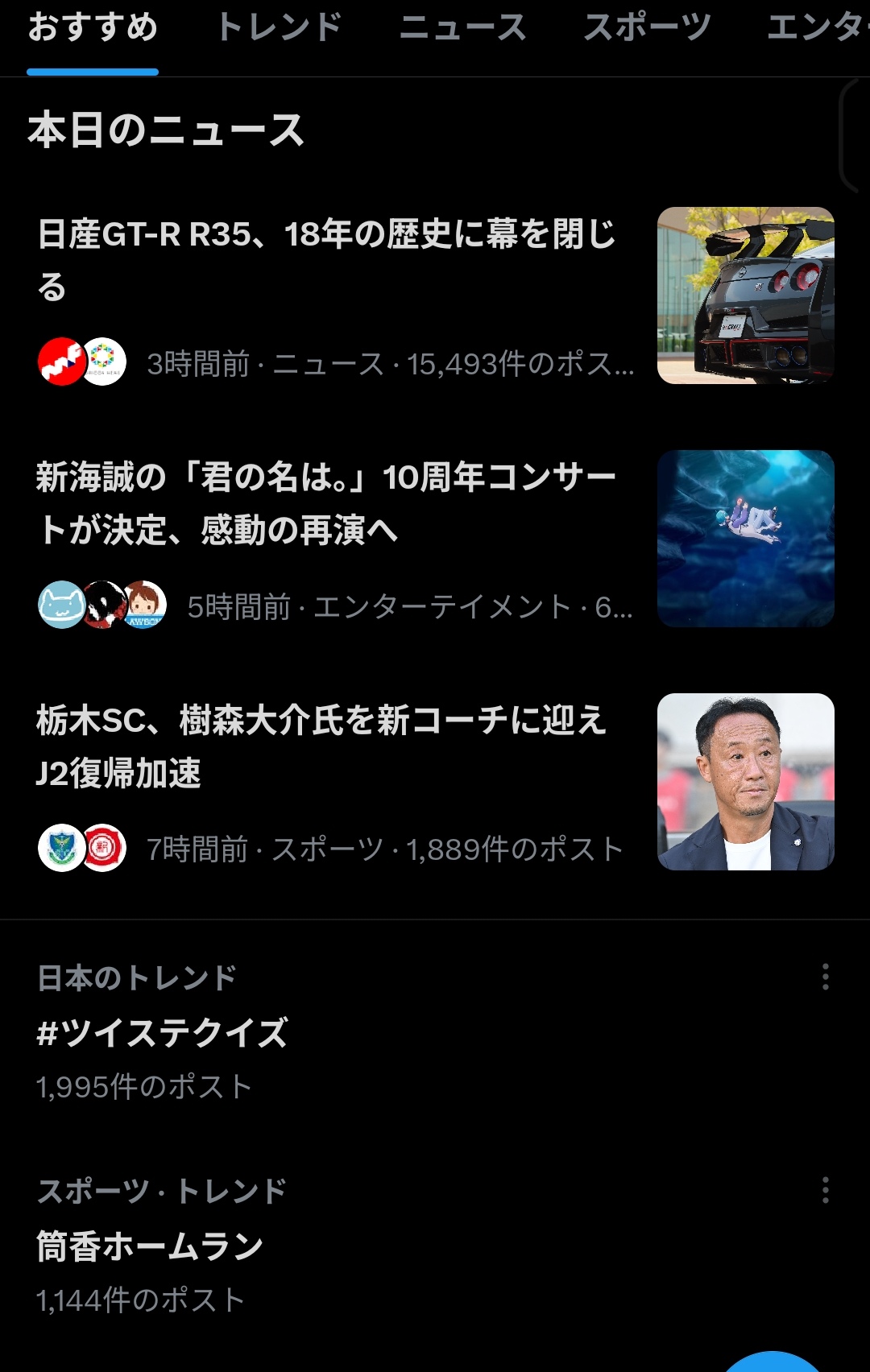Select the おすすめ tab
Screen dimensions: 870x1372
pos(93,29)
